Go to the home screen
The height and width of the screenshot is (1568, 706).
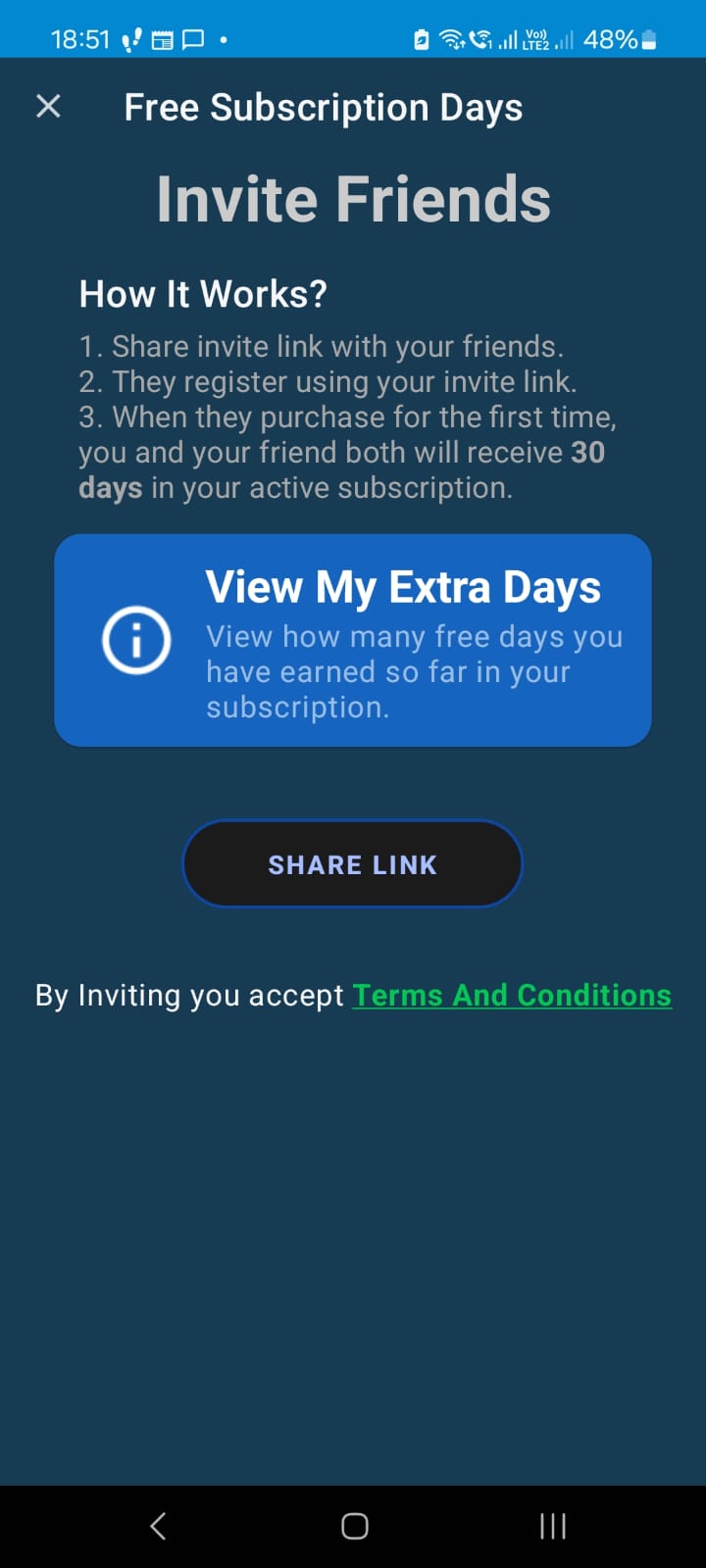click(354, 1525)
